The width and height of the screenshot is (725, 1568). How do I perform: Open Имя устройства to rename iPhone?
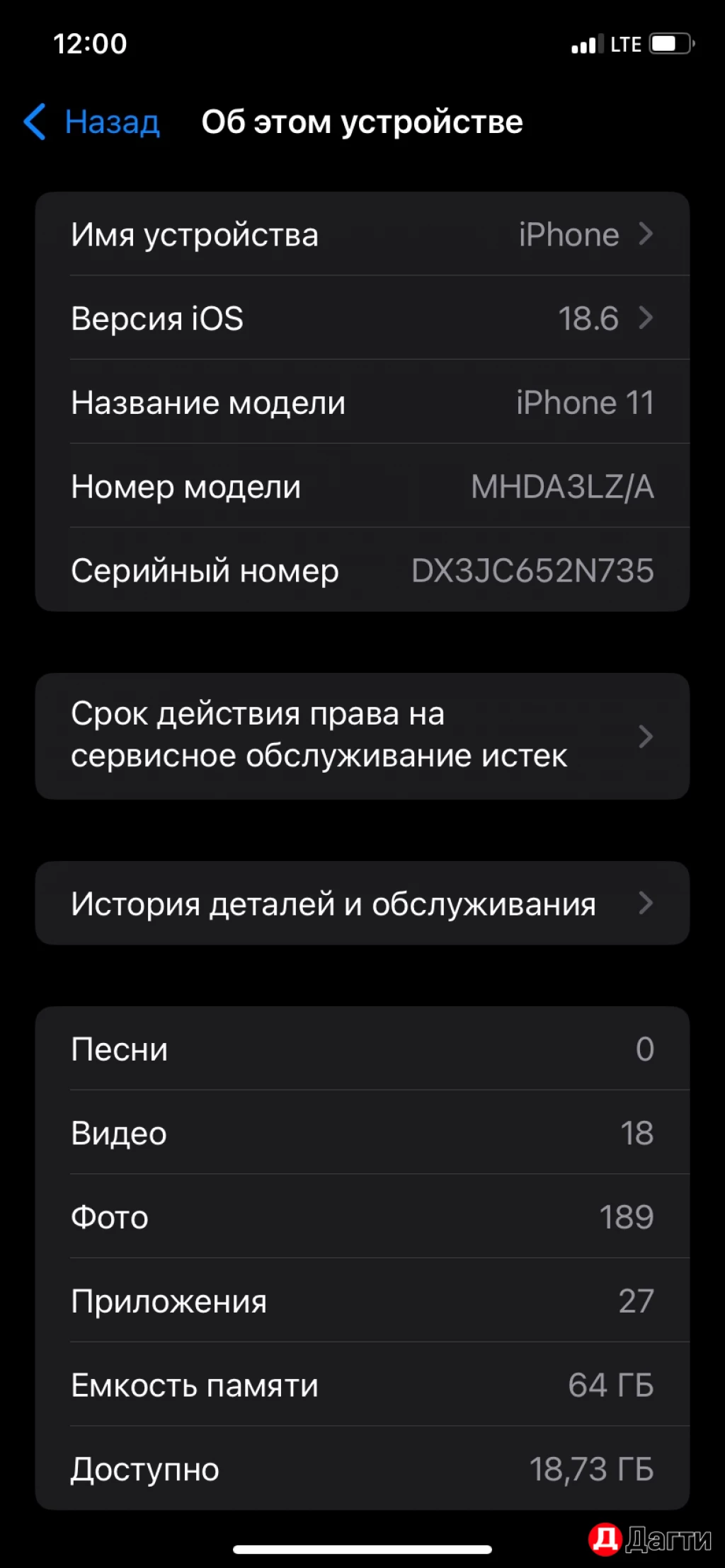pyautogui.click(x=195, y=234)
